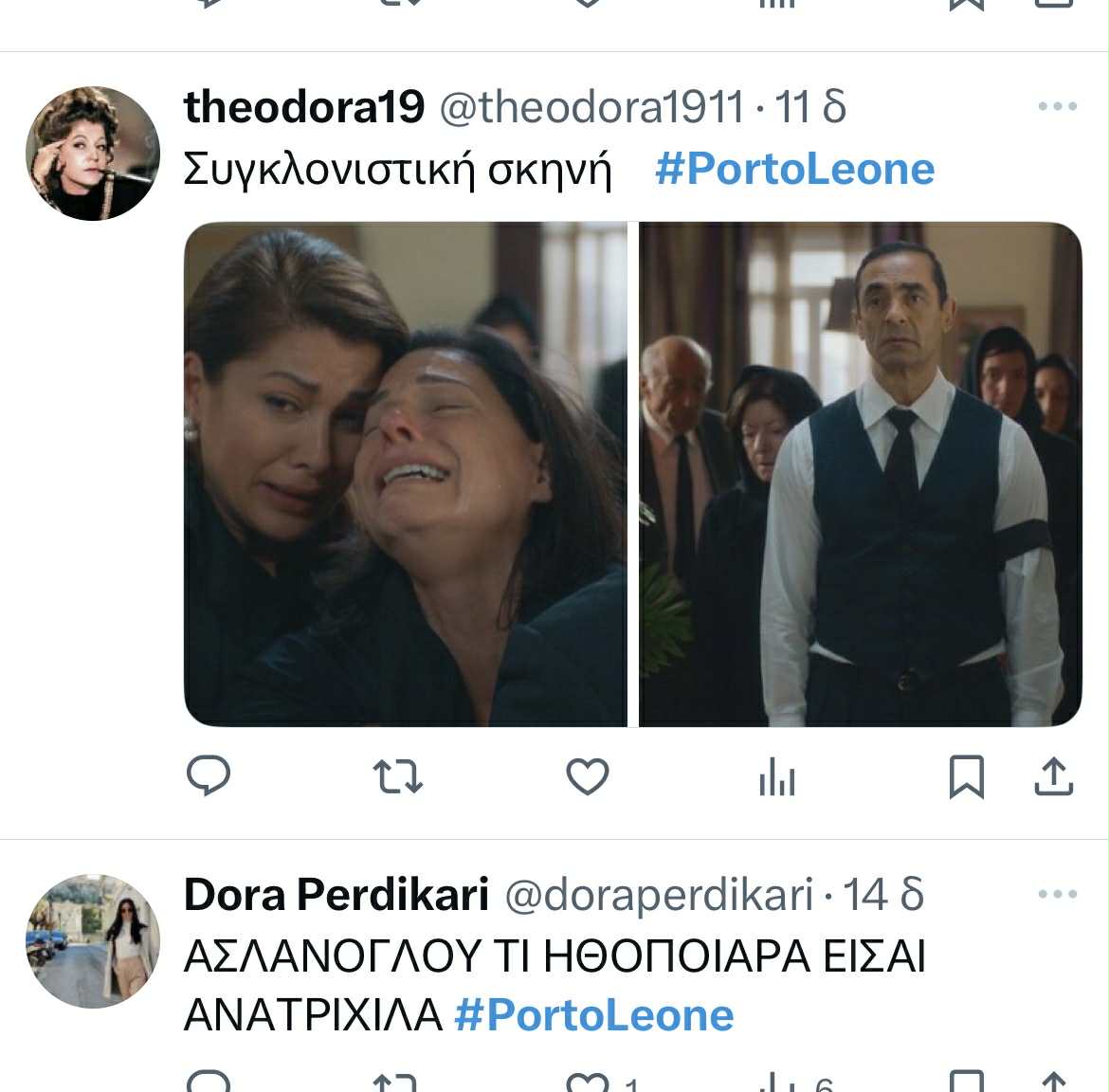Open the overflow menu on theodora19's tweet

tap(1057, 106)
